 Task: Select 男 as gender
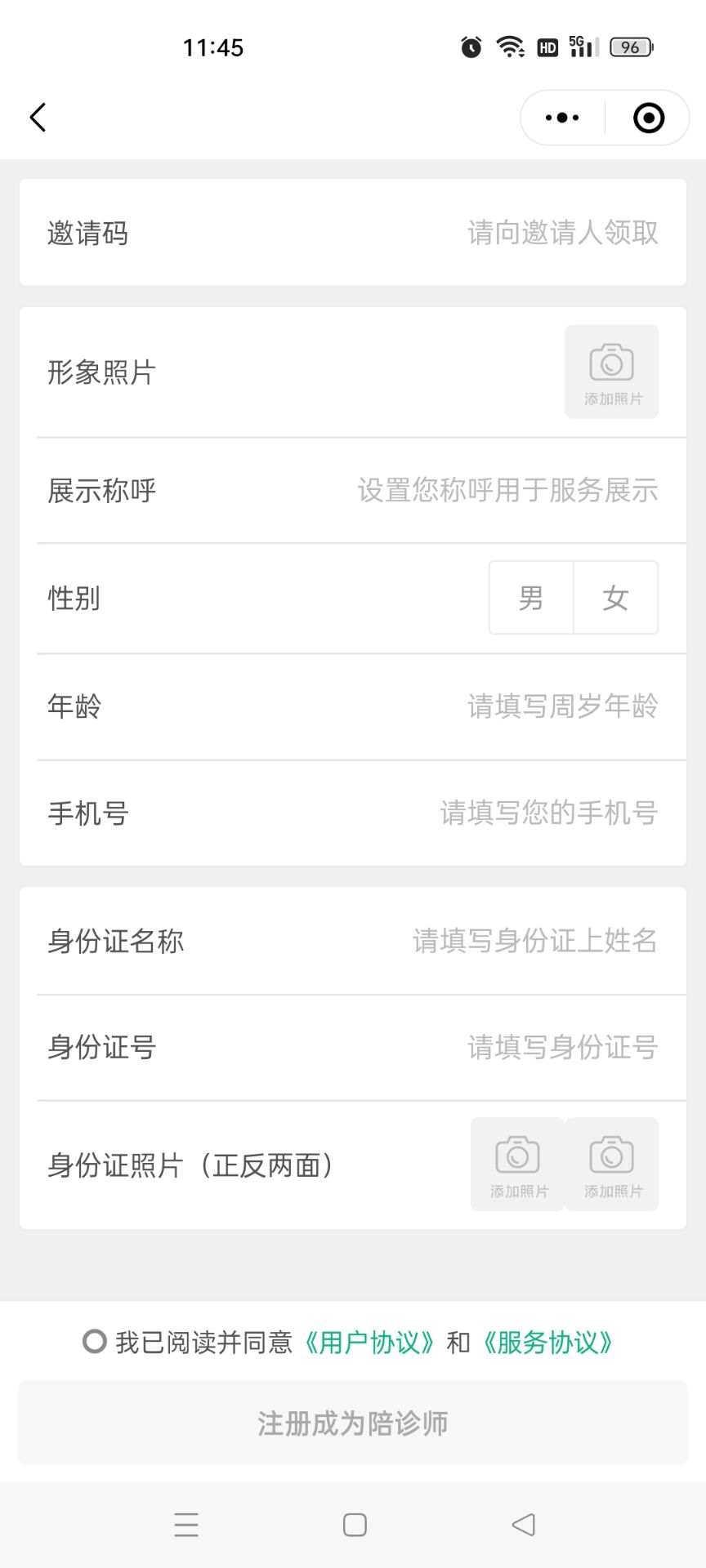(x=531, y=598)
